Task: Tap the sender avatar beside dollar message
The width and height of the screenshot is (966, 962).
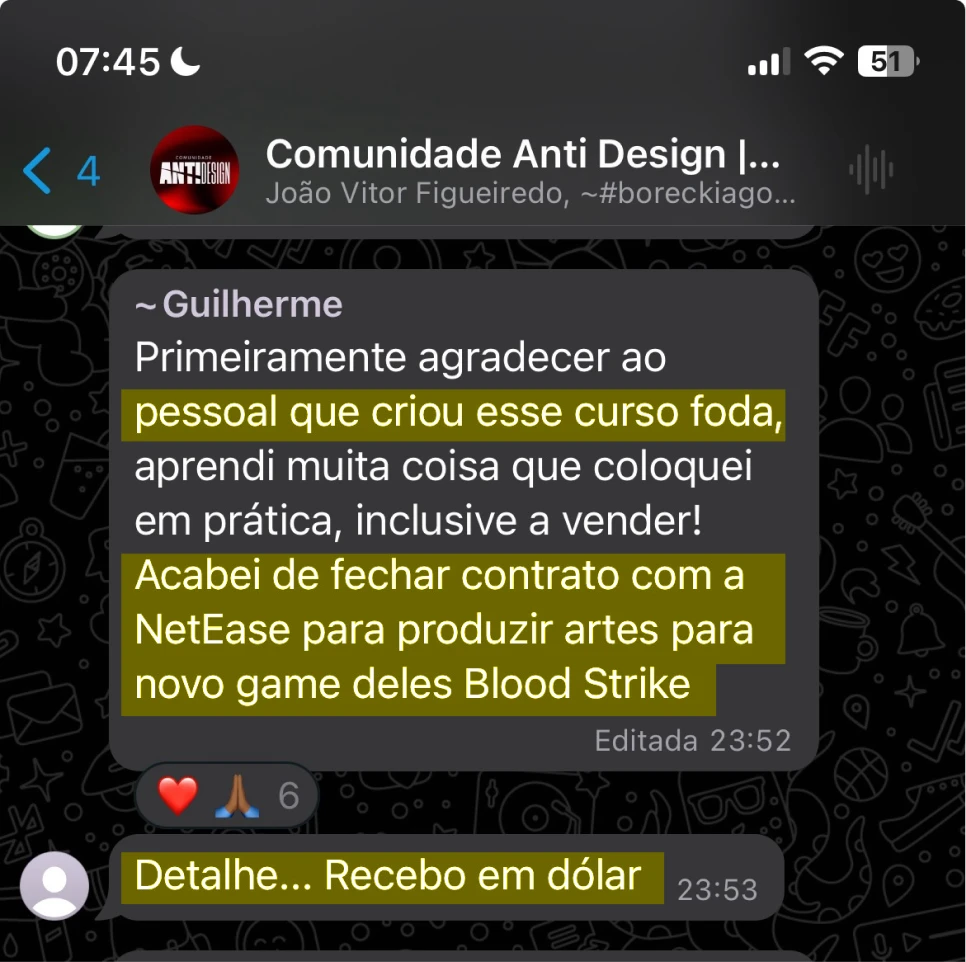Action: (54, 885)
